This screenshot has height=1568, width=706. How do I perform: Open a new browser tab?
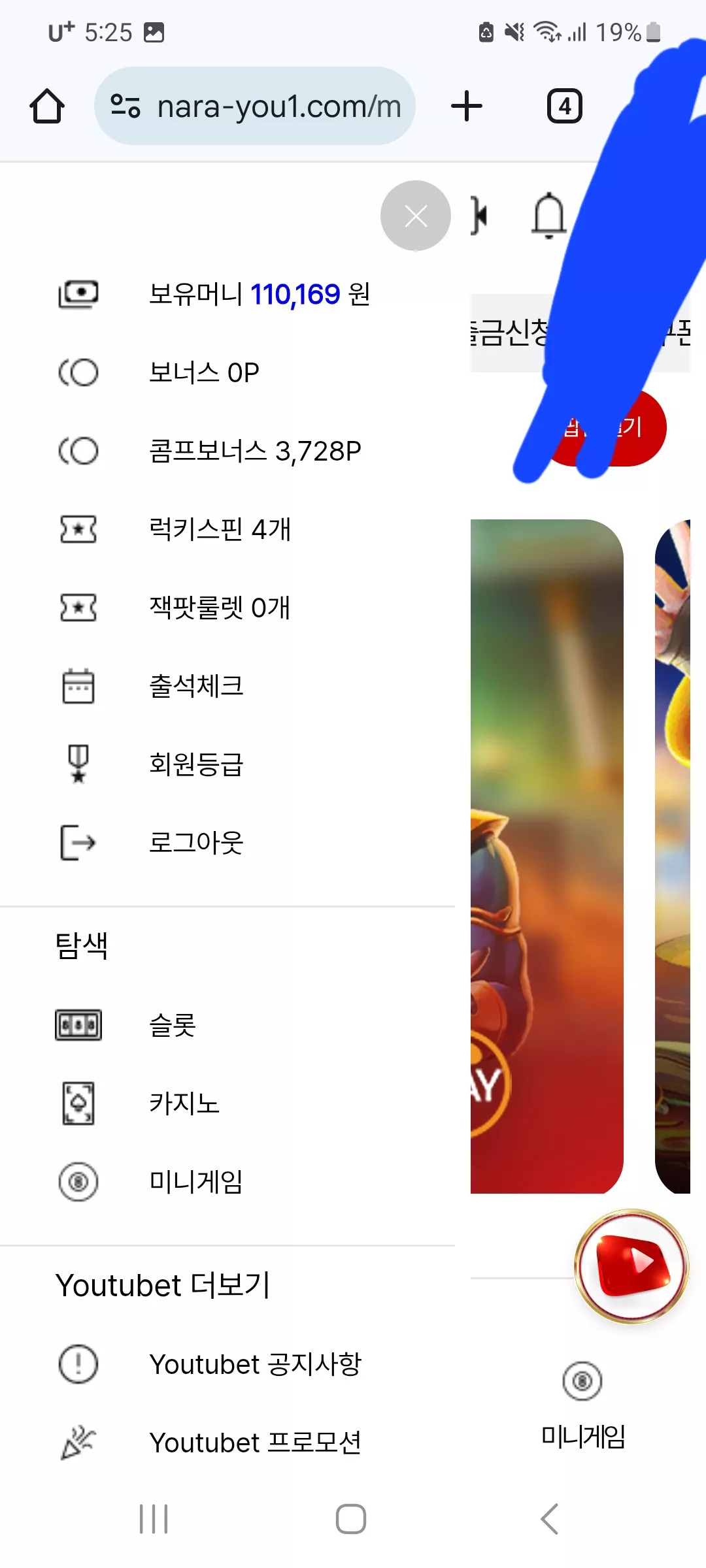pyautogui.click(x=467, y=106)
